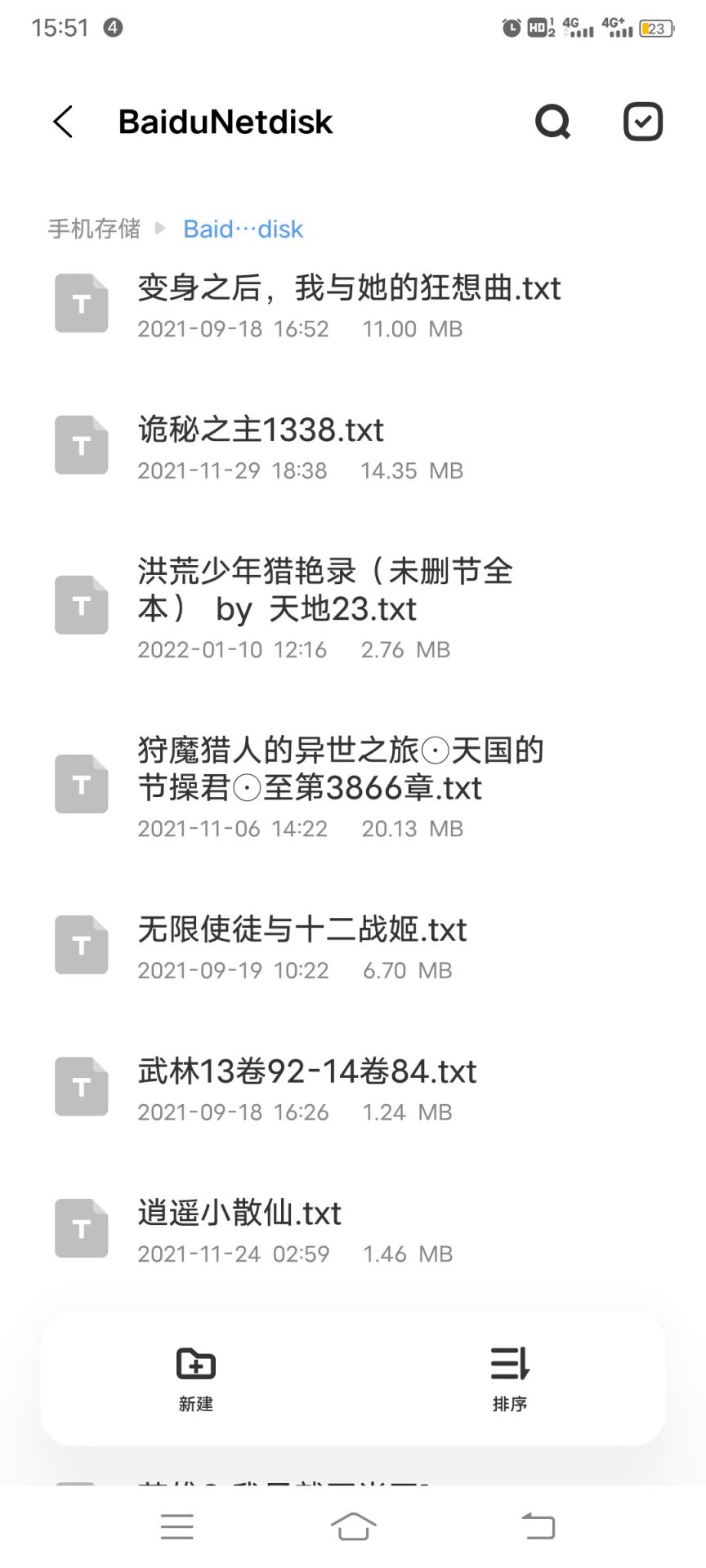Jump to the 手机存储 breadcrumb
The height and width of the screenshot is (1568, 706).
[94, 229]
